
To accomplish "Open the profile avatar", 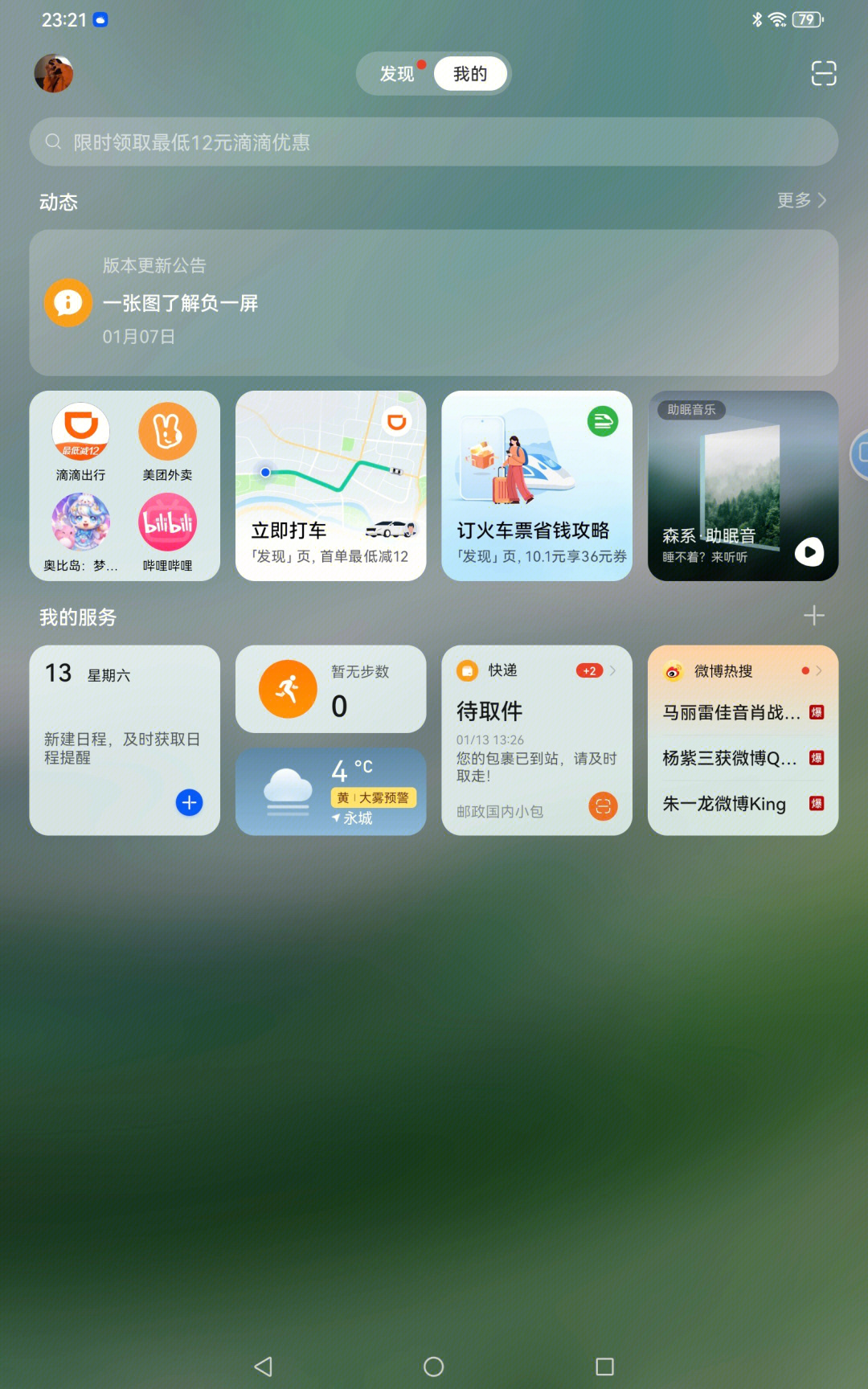I will (x=54, y=74).
